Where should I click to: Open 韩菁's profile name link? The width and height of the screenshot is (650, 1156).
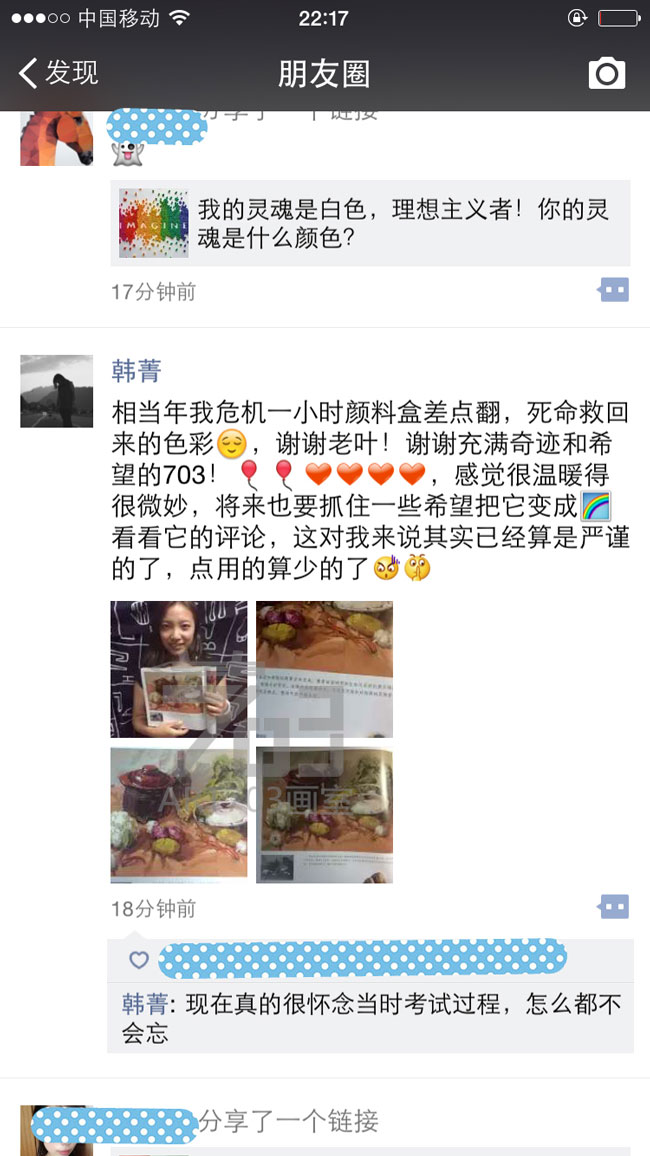tap(136, 371)
